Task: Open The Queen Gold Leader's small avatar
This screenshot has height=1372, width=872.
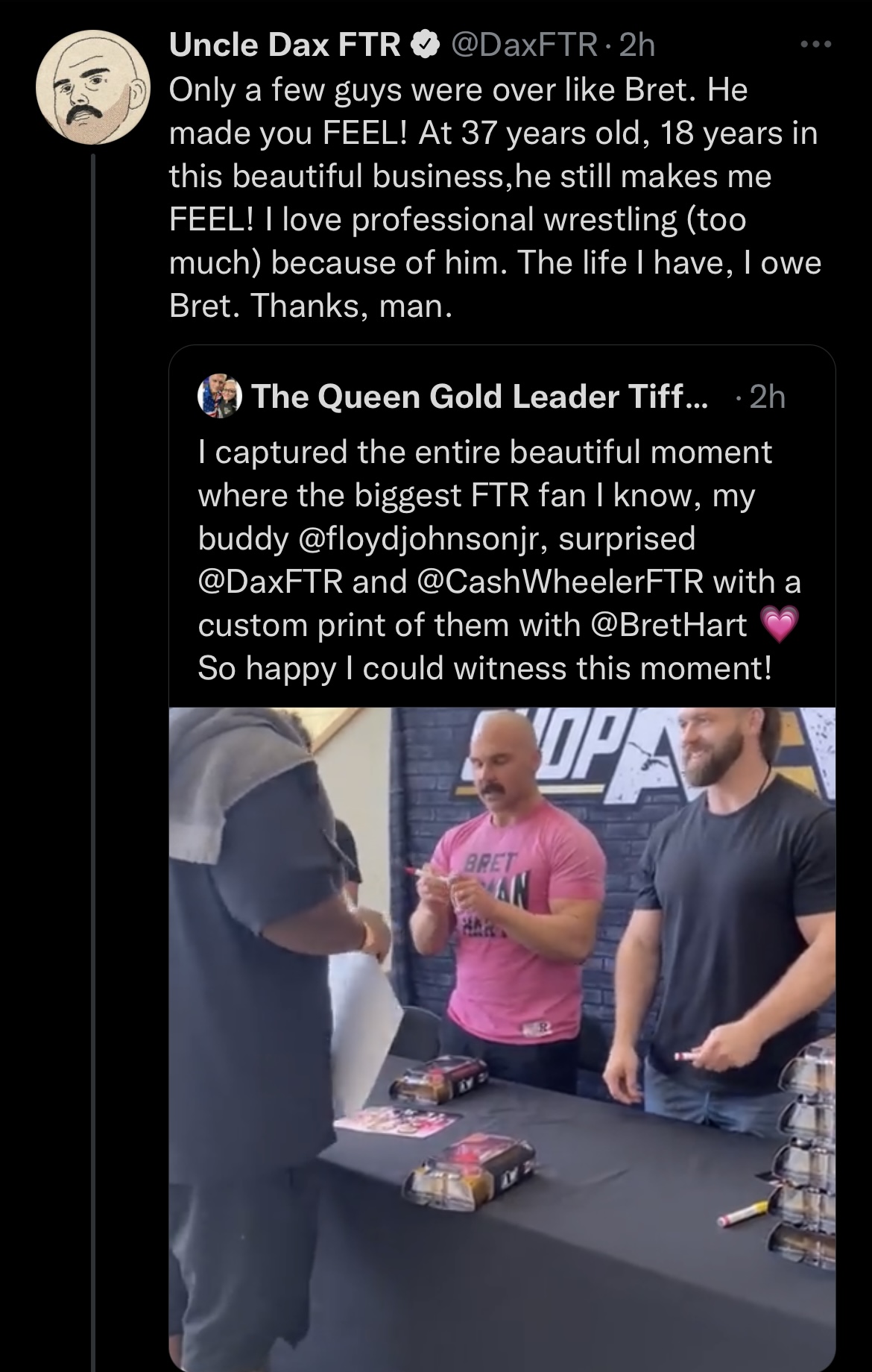Action: tap(219, 397)
